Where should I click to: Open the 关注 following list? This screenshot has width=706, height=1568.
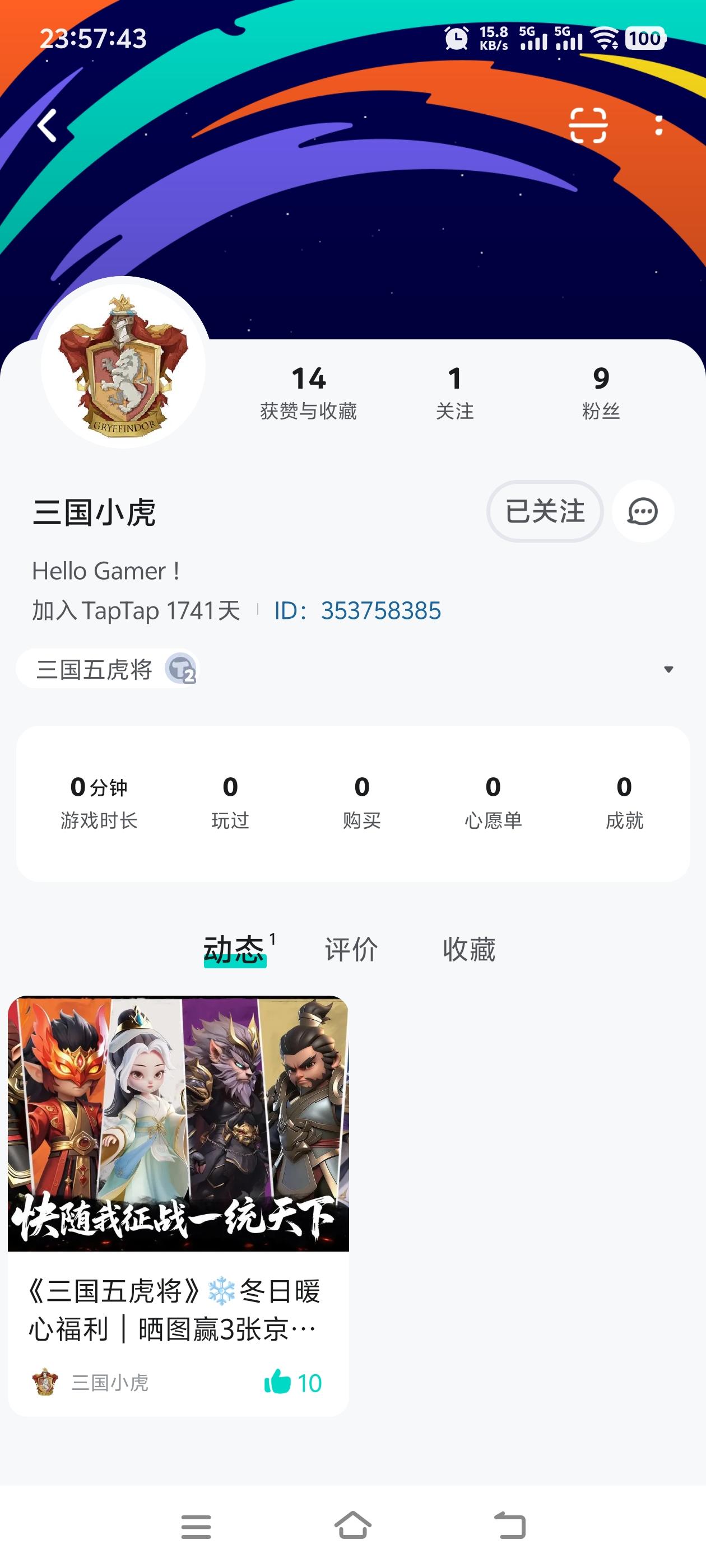pyautogui.click(x=454, y=393)
